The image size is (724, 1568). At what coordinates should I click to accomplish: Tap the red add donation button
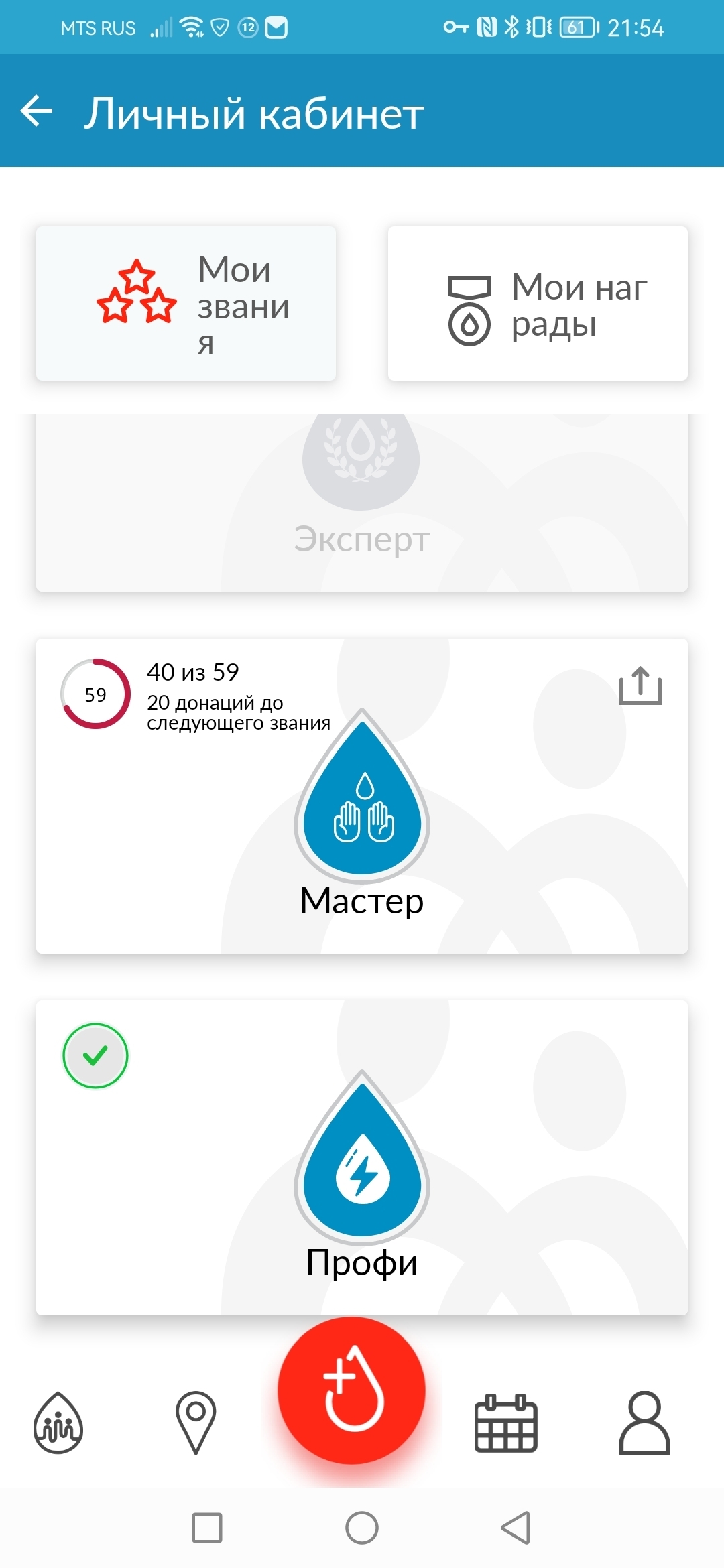coord(352,1390)
